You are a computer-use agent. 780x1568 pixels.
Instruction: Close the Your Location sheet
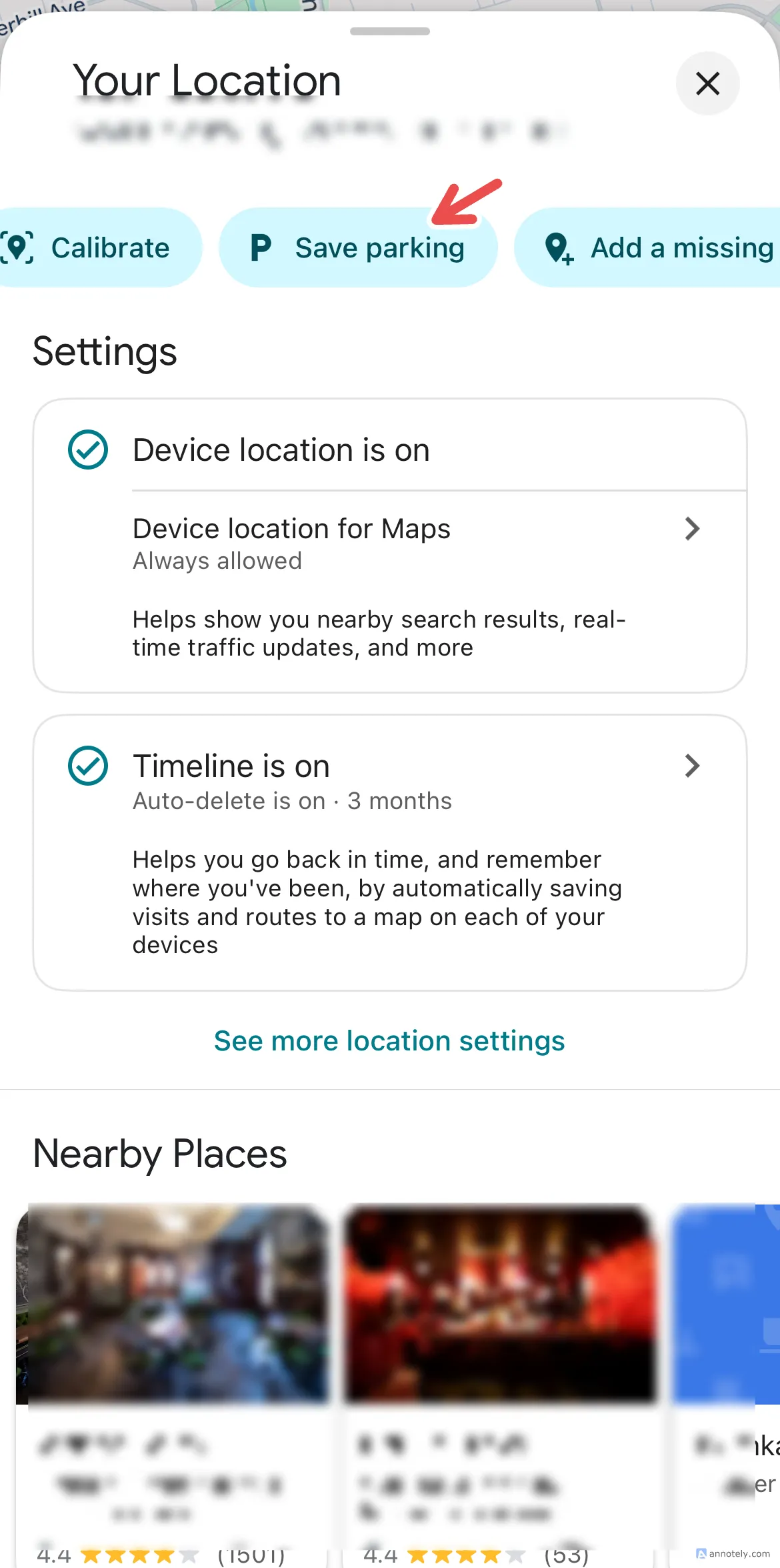coord(707,83)
